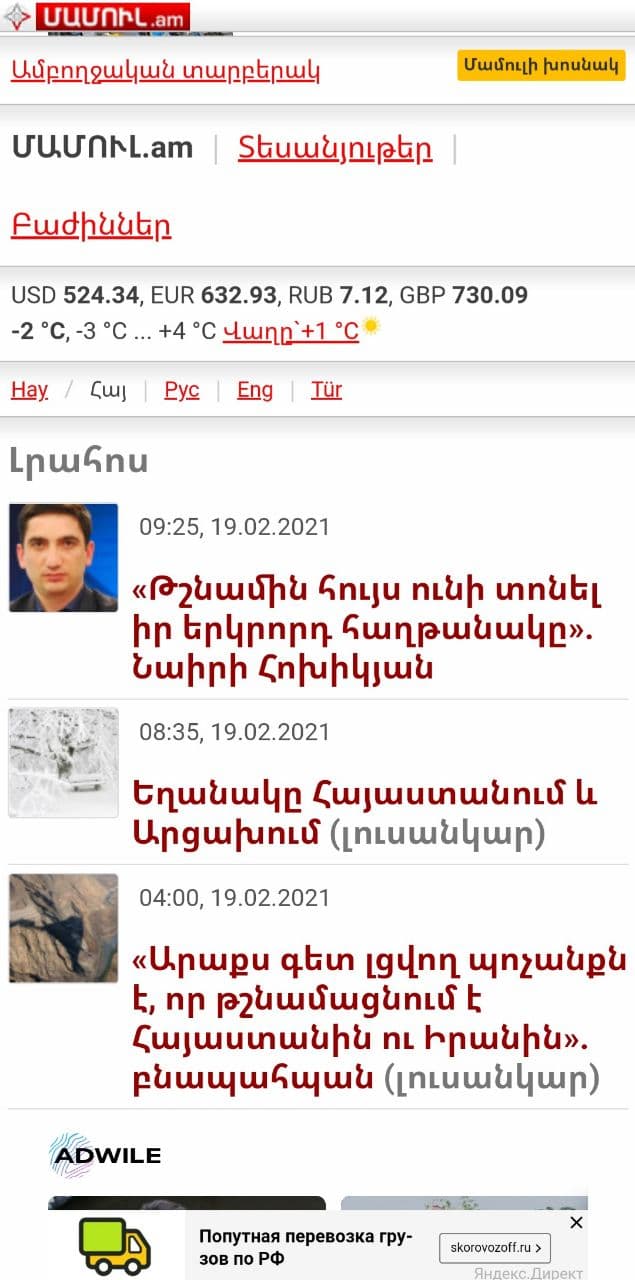Tap the snowy weather thumbnail
635x1280 pixels.
(x=63, y=762)
